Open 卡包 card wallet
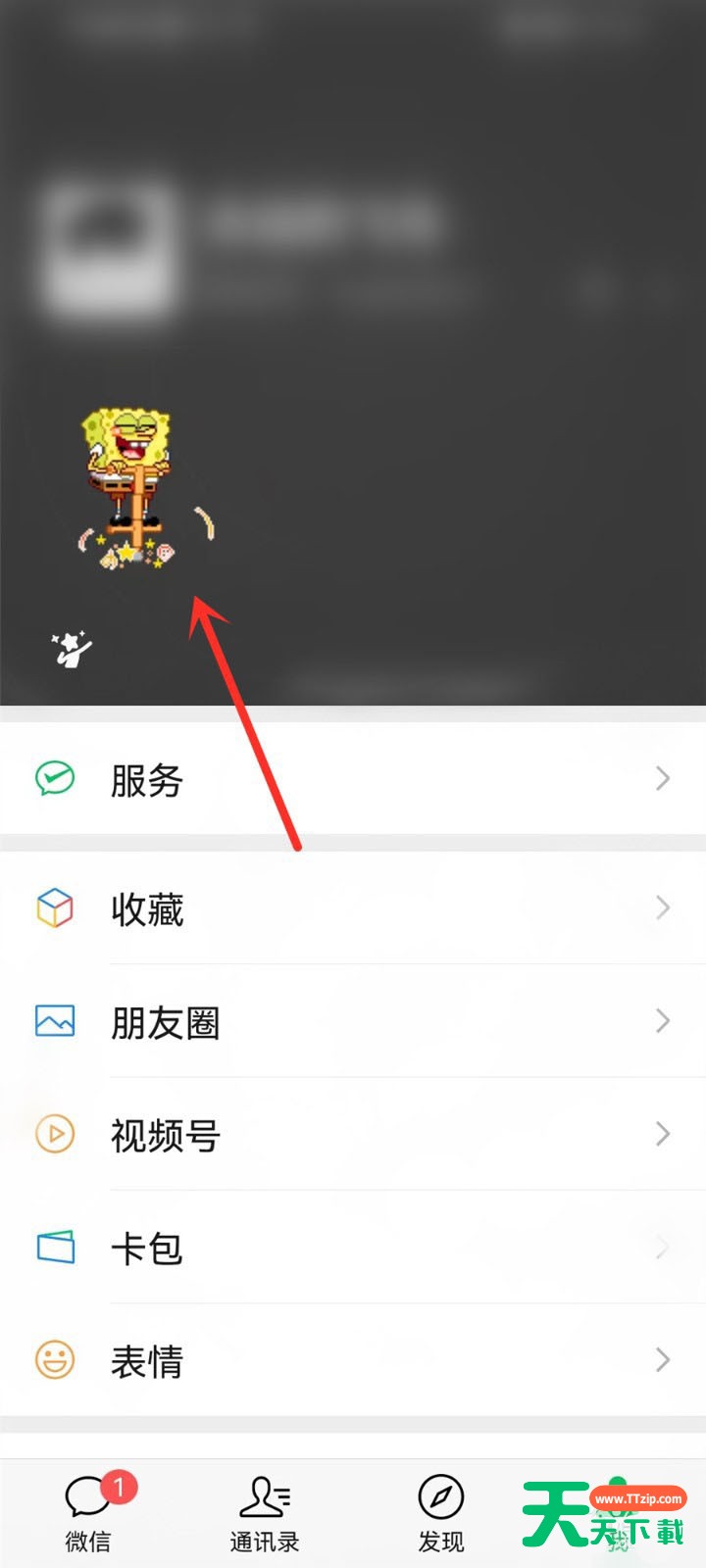This screenshot has height=1568, width=706. [353, 1247]
